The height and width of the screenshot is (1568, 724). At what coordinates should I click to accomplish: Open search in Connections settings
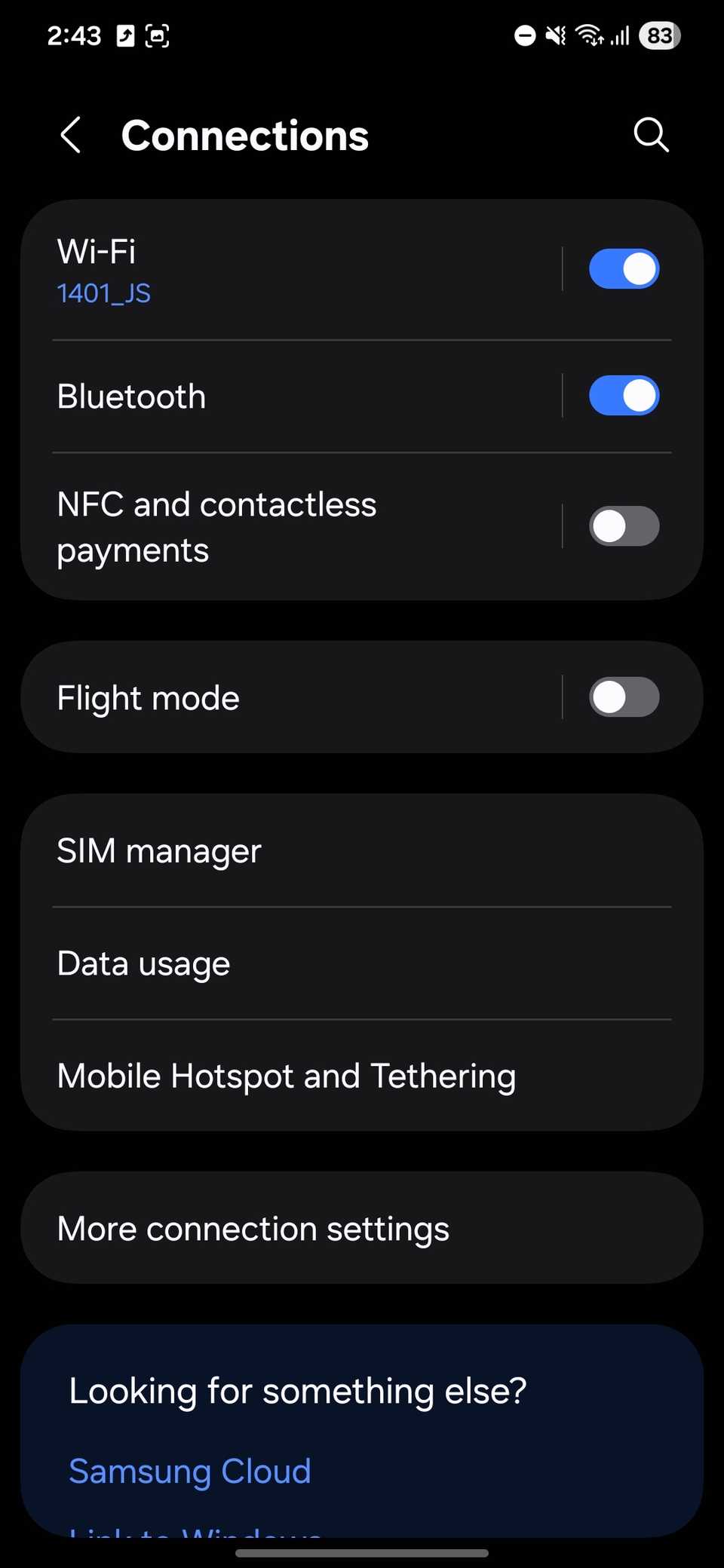pos(650,135)
